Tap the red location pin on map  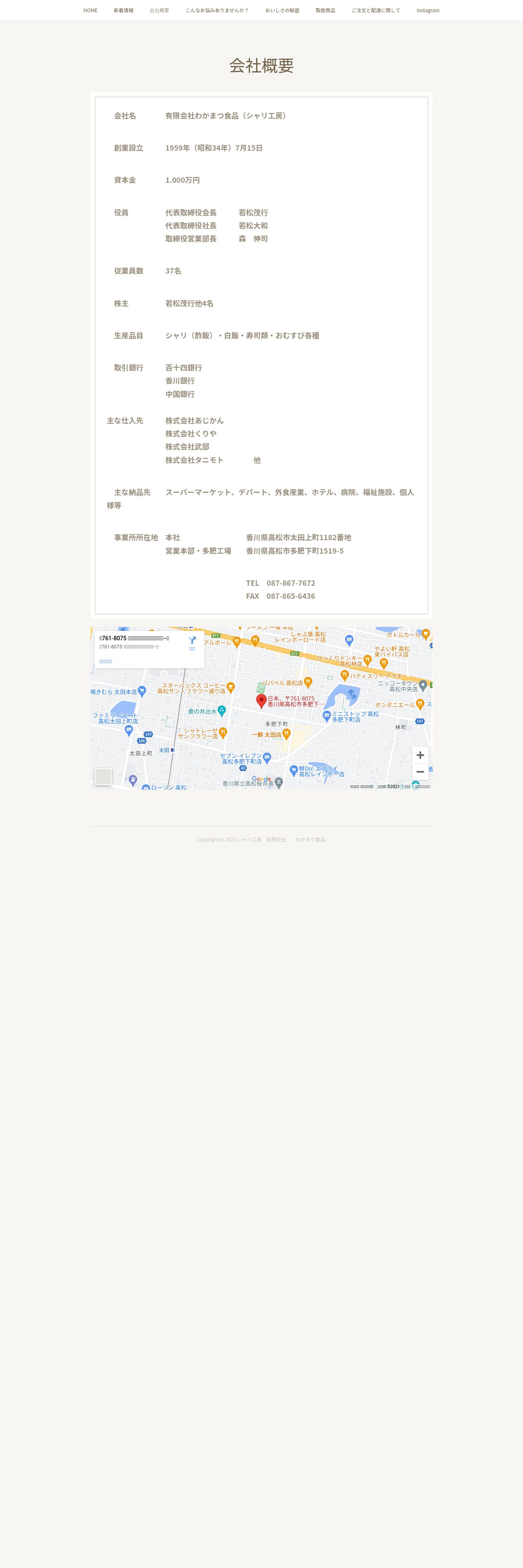[x=261, y=701]
